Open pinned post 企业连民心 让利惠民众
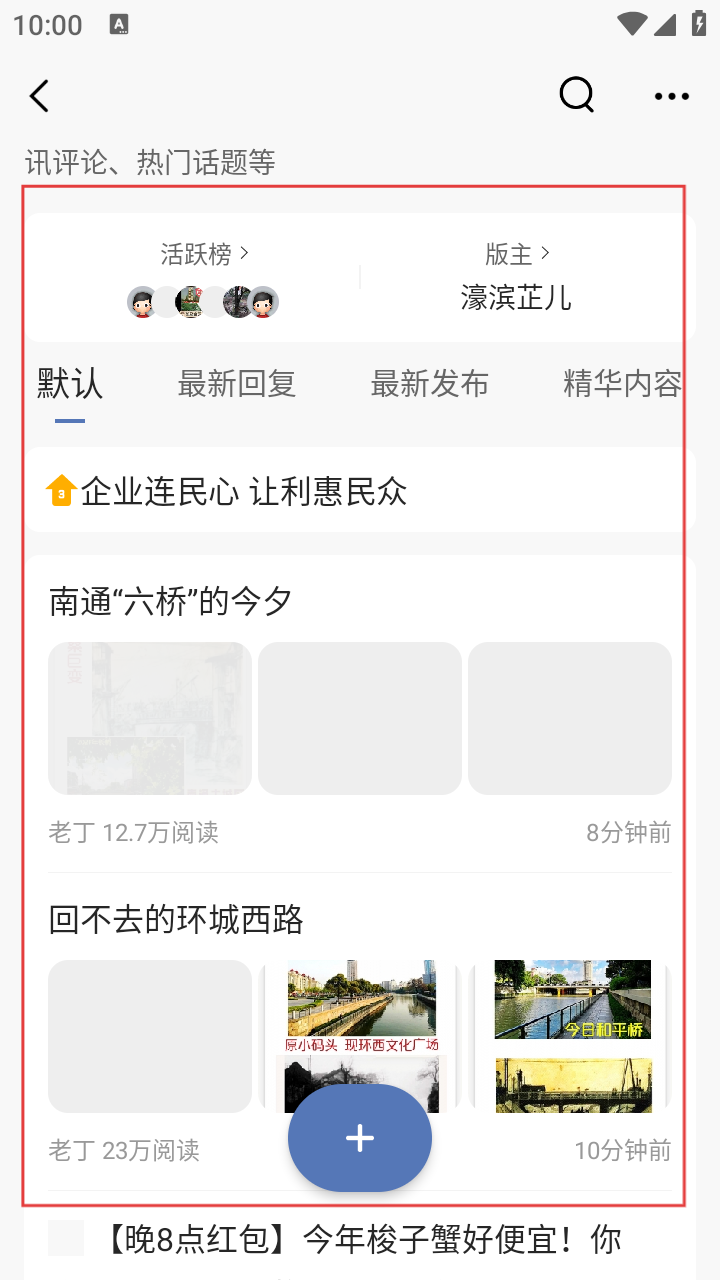This screenshot has width=720, height=1280. 244,492
